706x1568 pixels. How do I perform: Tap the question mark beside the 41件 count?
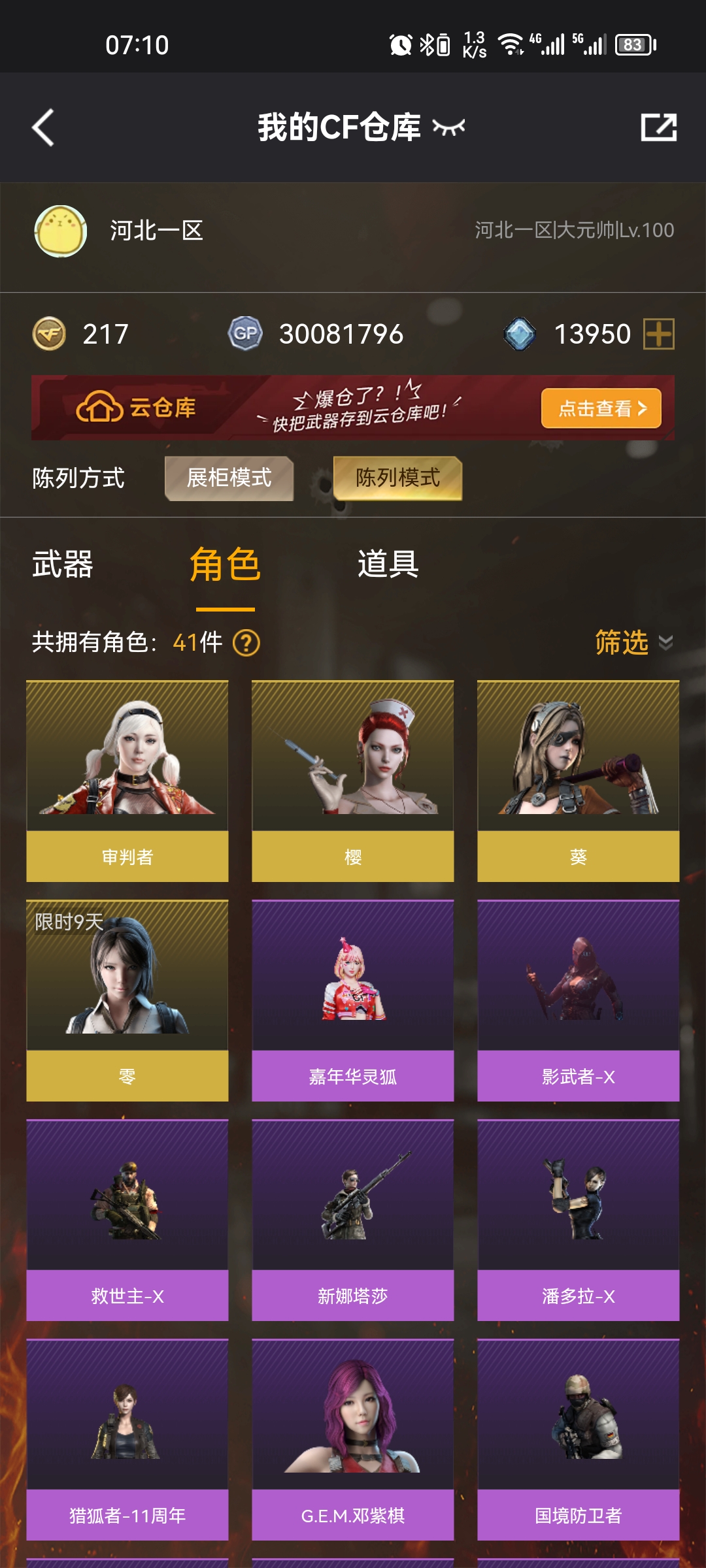coord(246,643)
